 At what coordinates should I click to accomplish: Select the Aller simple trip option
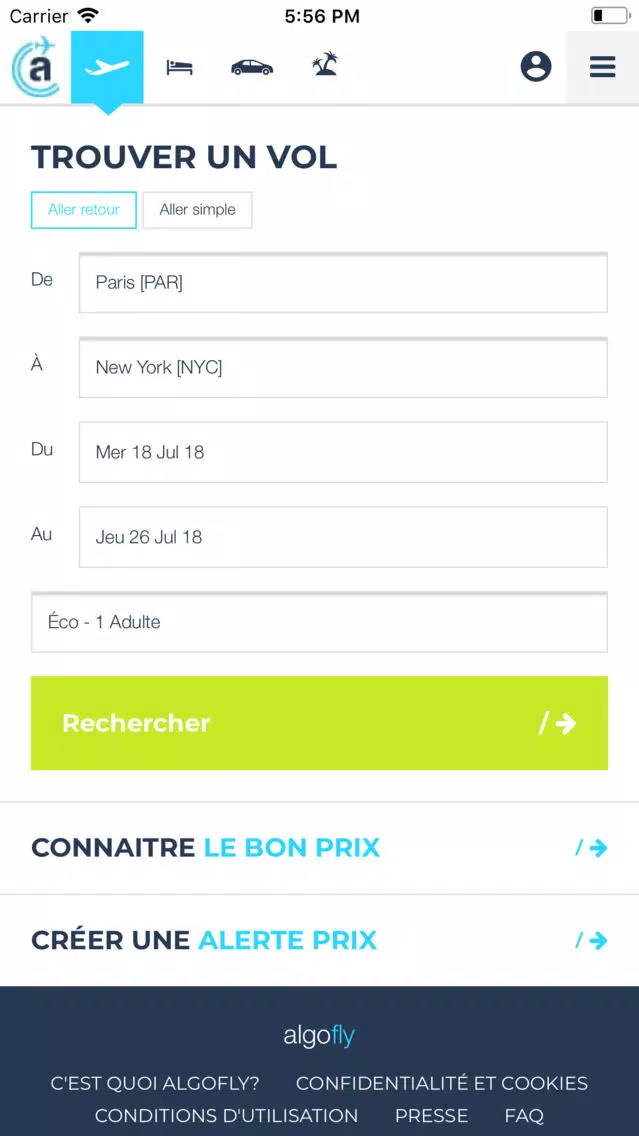(197, 210)
